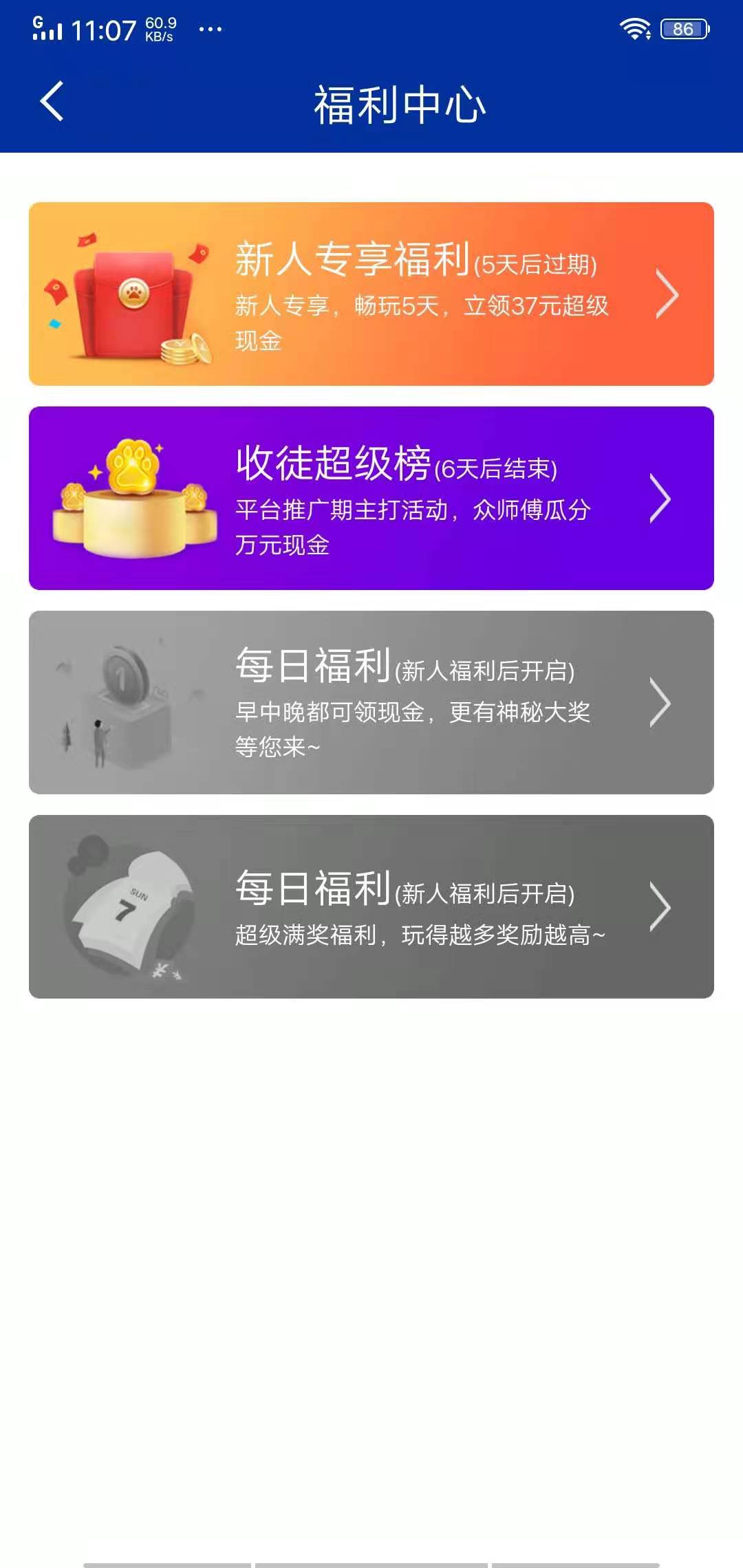This screenshot has width=743, height=1568.
Task: Tap the Wi-Fi icon in the status bar
Action: (x=634, y=26)
